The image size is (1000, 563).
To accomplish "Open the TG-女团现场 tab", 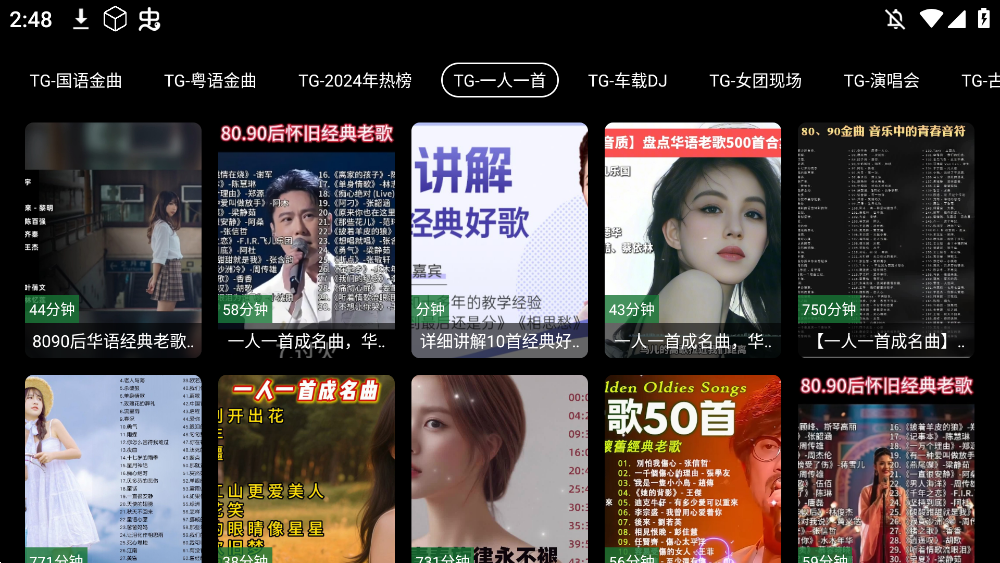I will tap(755, 80).
